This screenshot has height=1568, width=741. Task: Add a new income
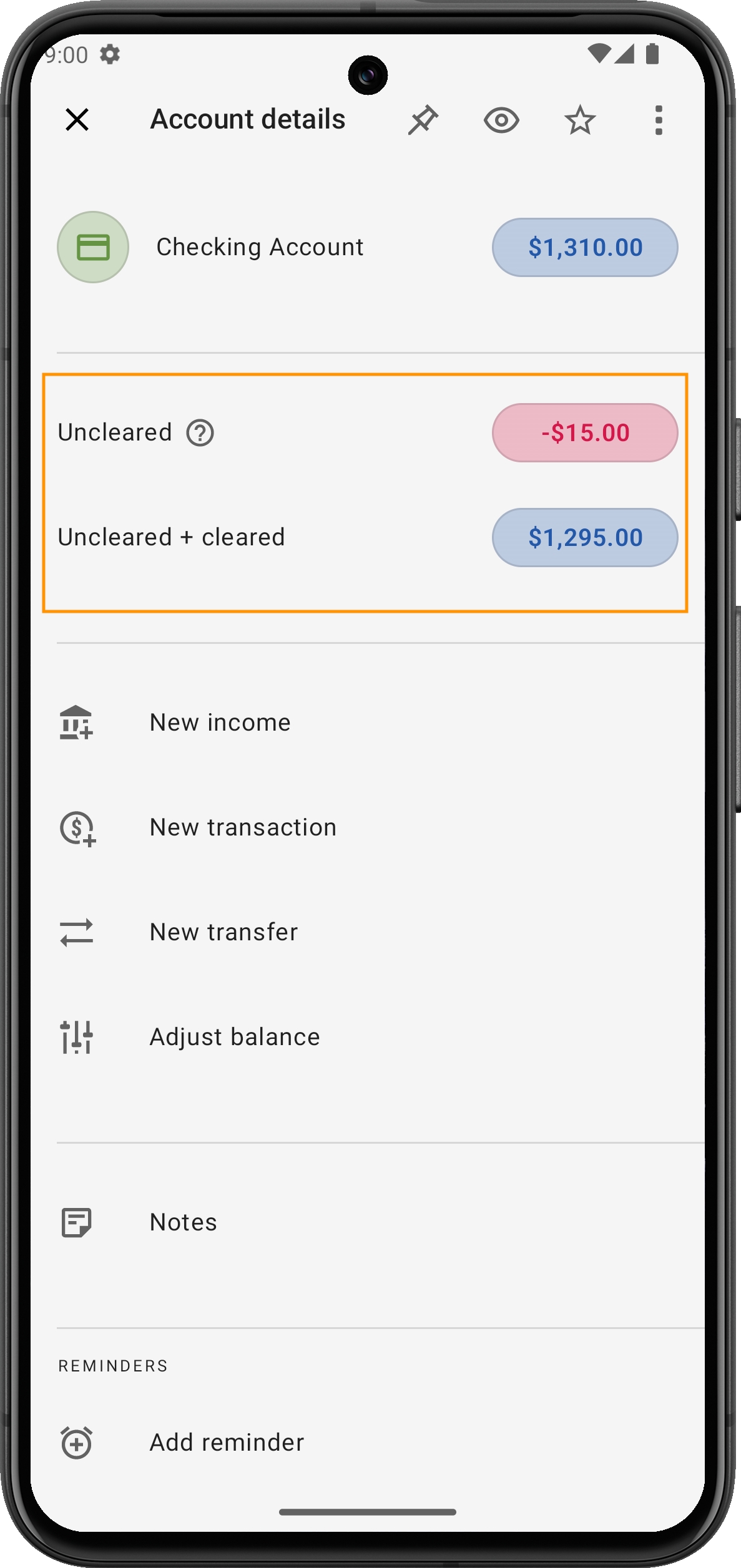[x=220, y=723]
